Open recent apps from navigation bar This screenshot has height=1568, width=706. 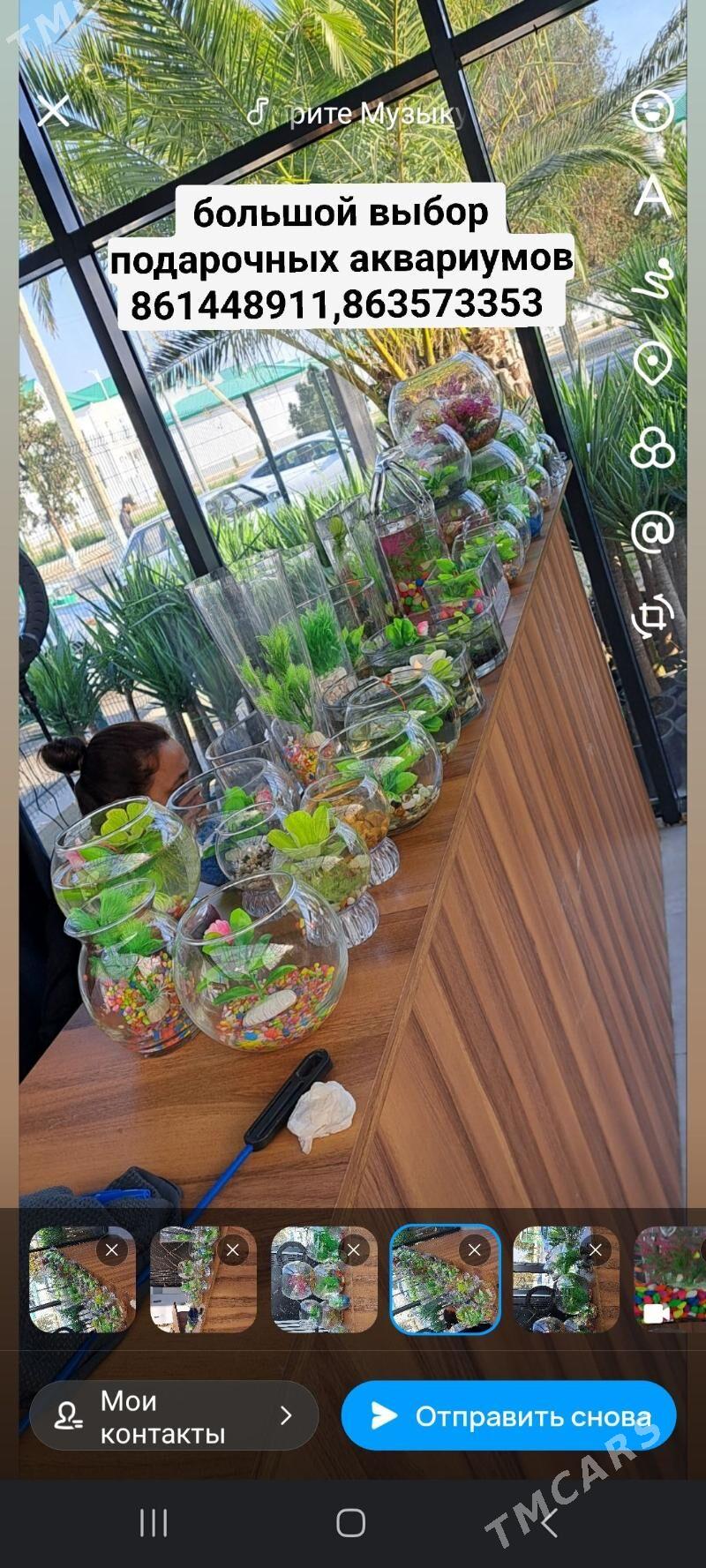coord(154,1522)
